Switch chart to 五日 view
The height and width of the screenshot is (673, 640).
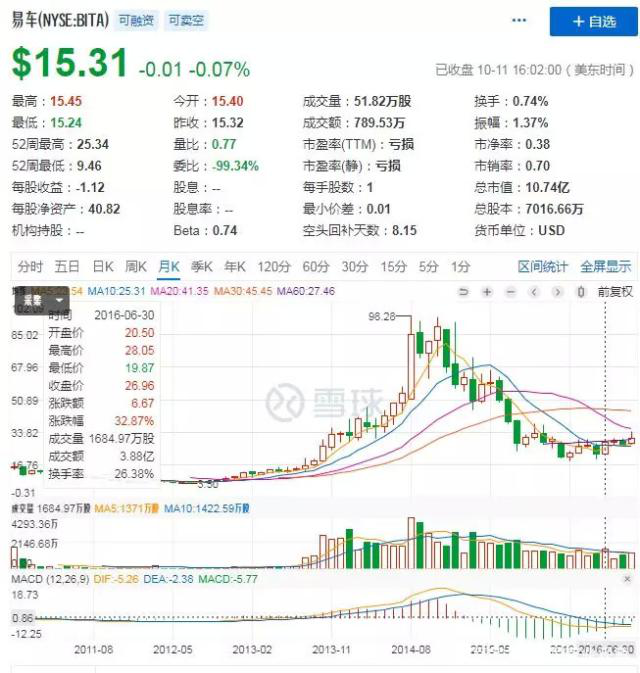(67, 267)
